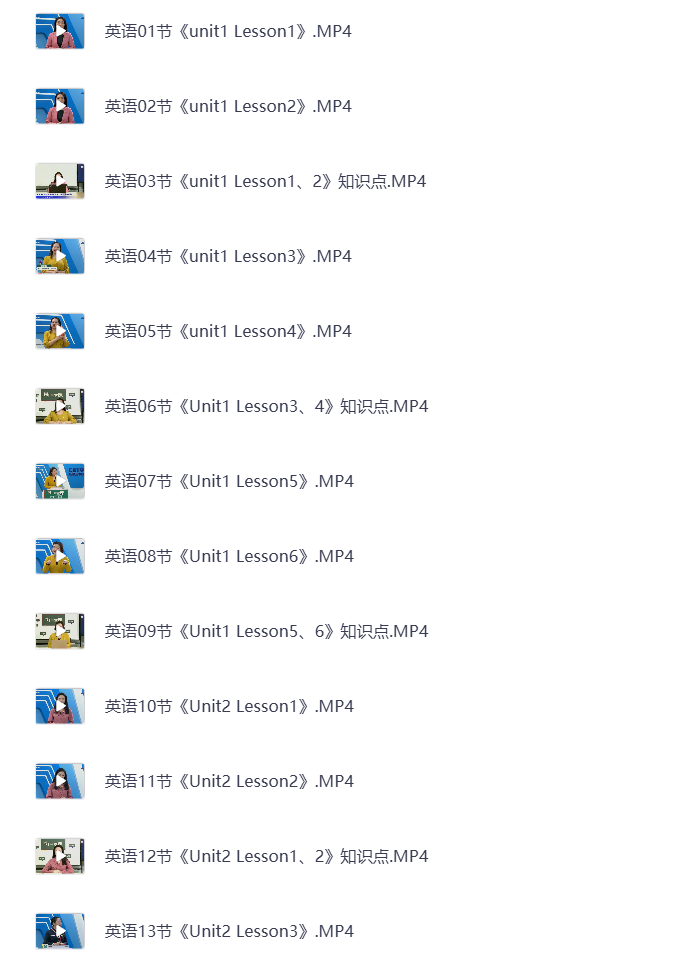Open 英语13节 Unit2 Lesson3.MP4

click(x=229, y=931)
